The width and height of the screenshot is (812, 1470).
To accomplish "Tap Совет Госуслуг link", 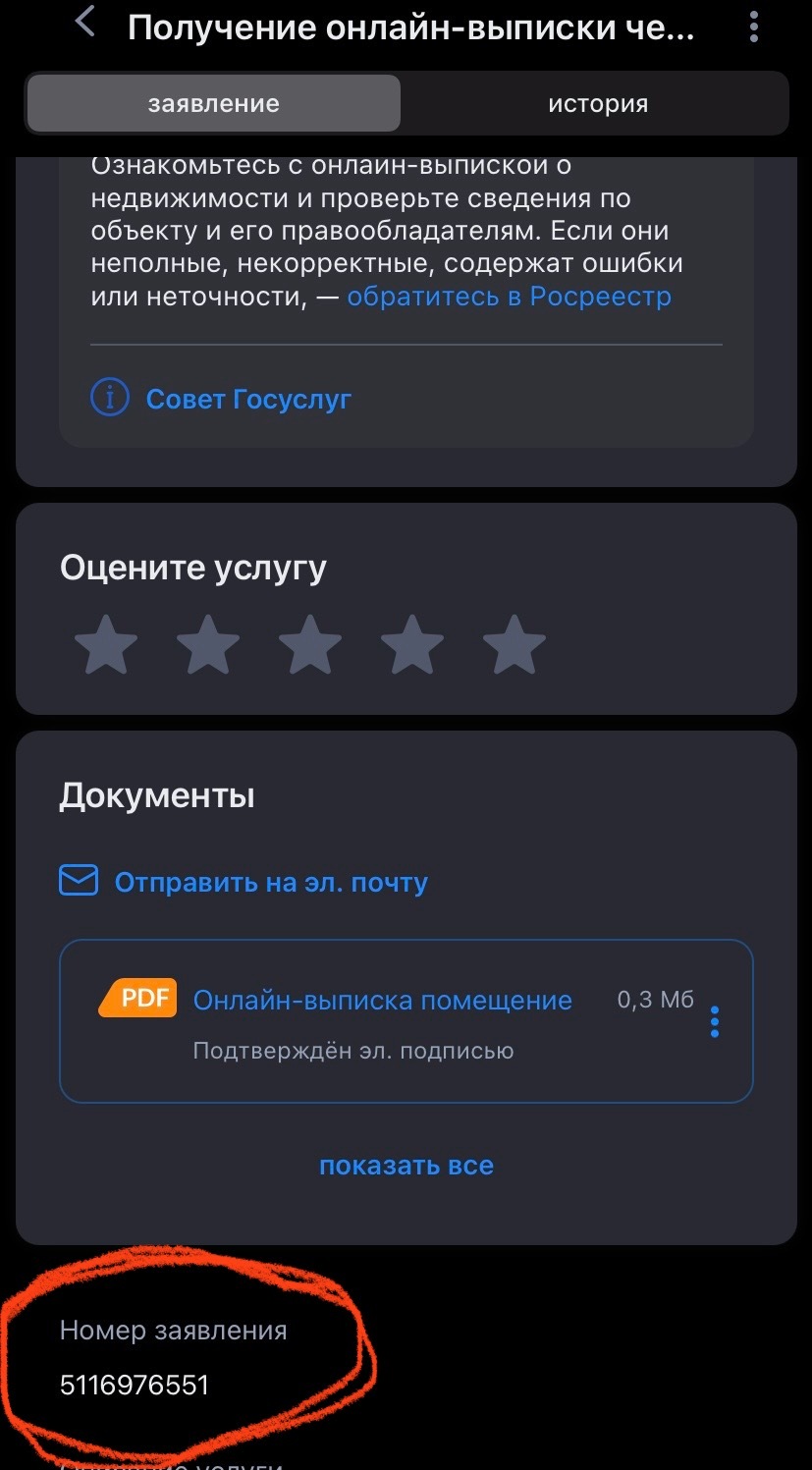I will [247, 398].
